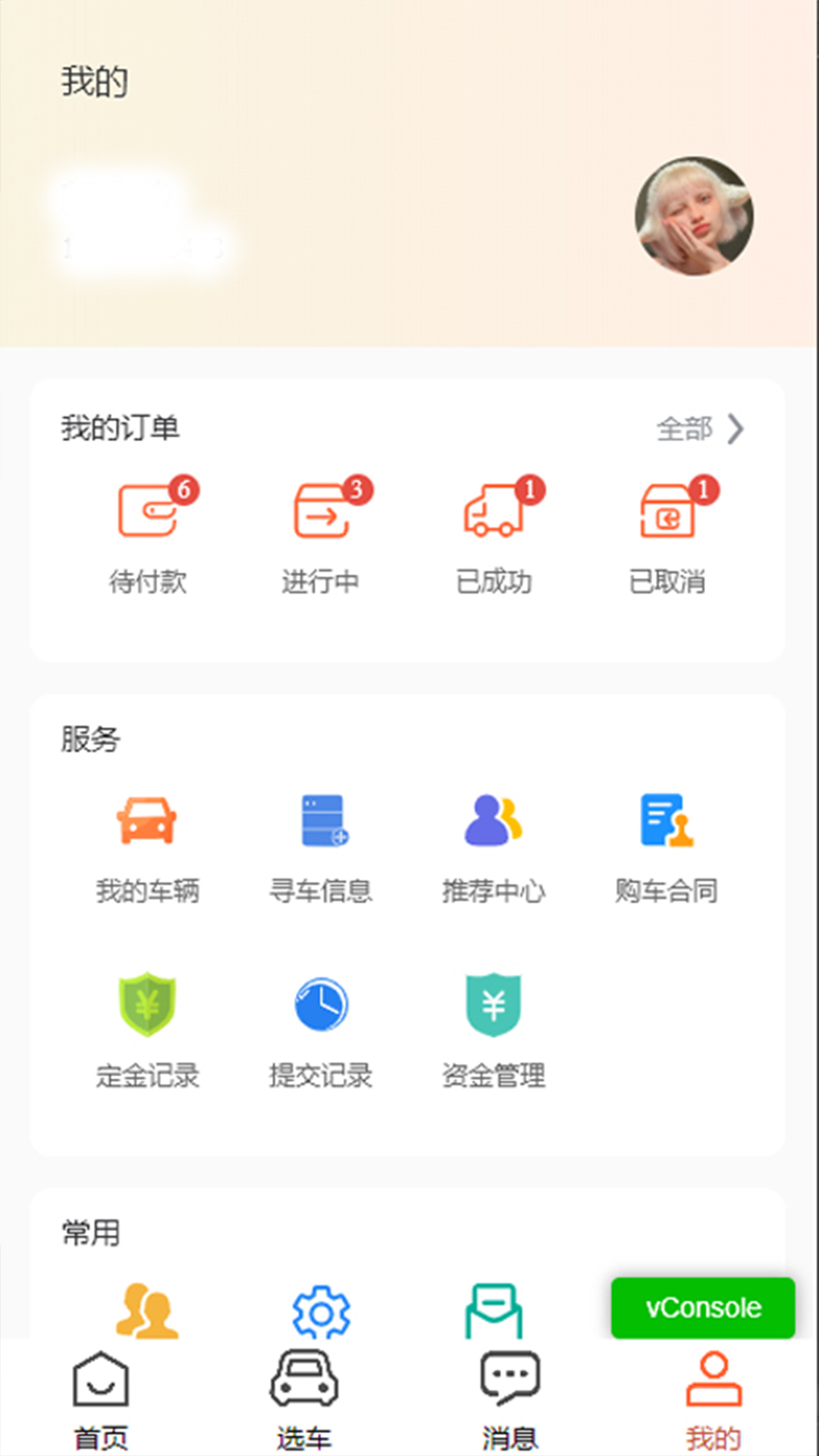This screenshot has width=819, height=1456.
Task: Open the 待付款 pending payment orders
Action: 149,531
